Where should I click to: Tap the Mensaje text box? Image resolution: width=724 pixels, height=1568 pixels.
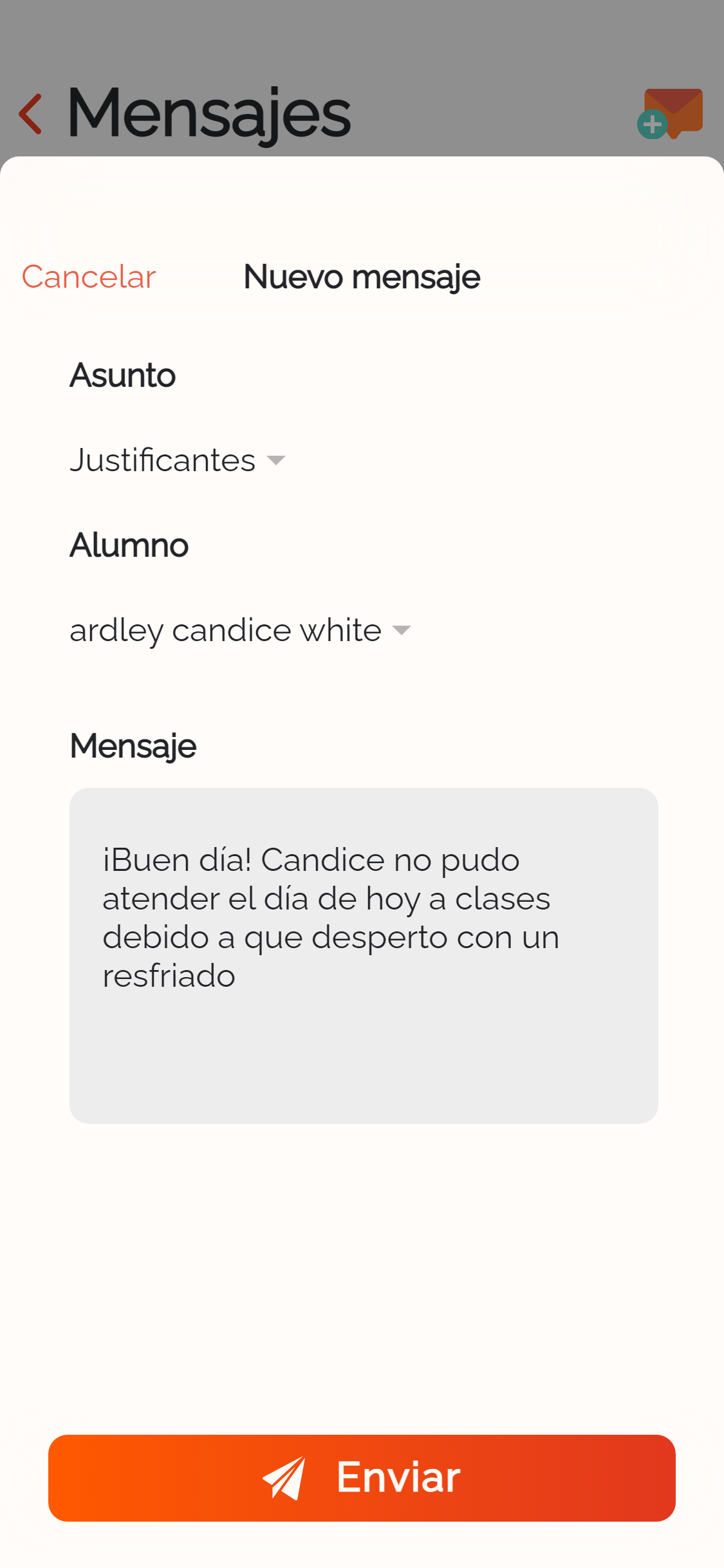(x=364, y=955)
